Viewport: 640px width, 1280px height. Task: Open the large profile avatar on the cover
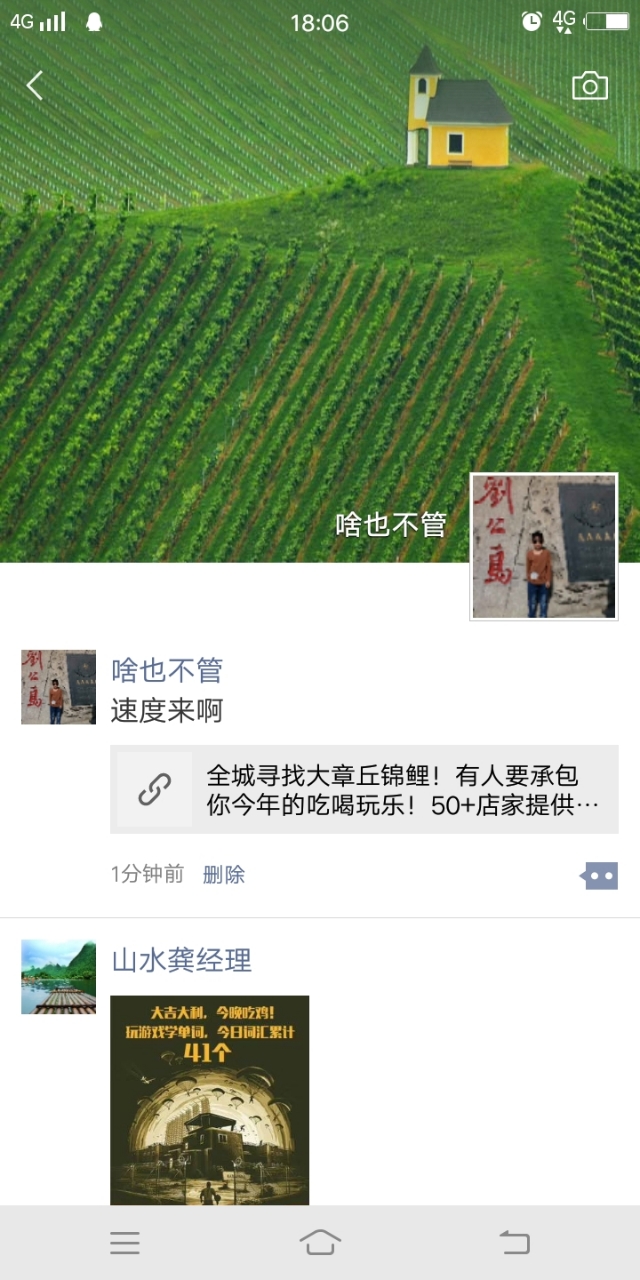tap(544, 547)
